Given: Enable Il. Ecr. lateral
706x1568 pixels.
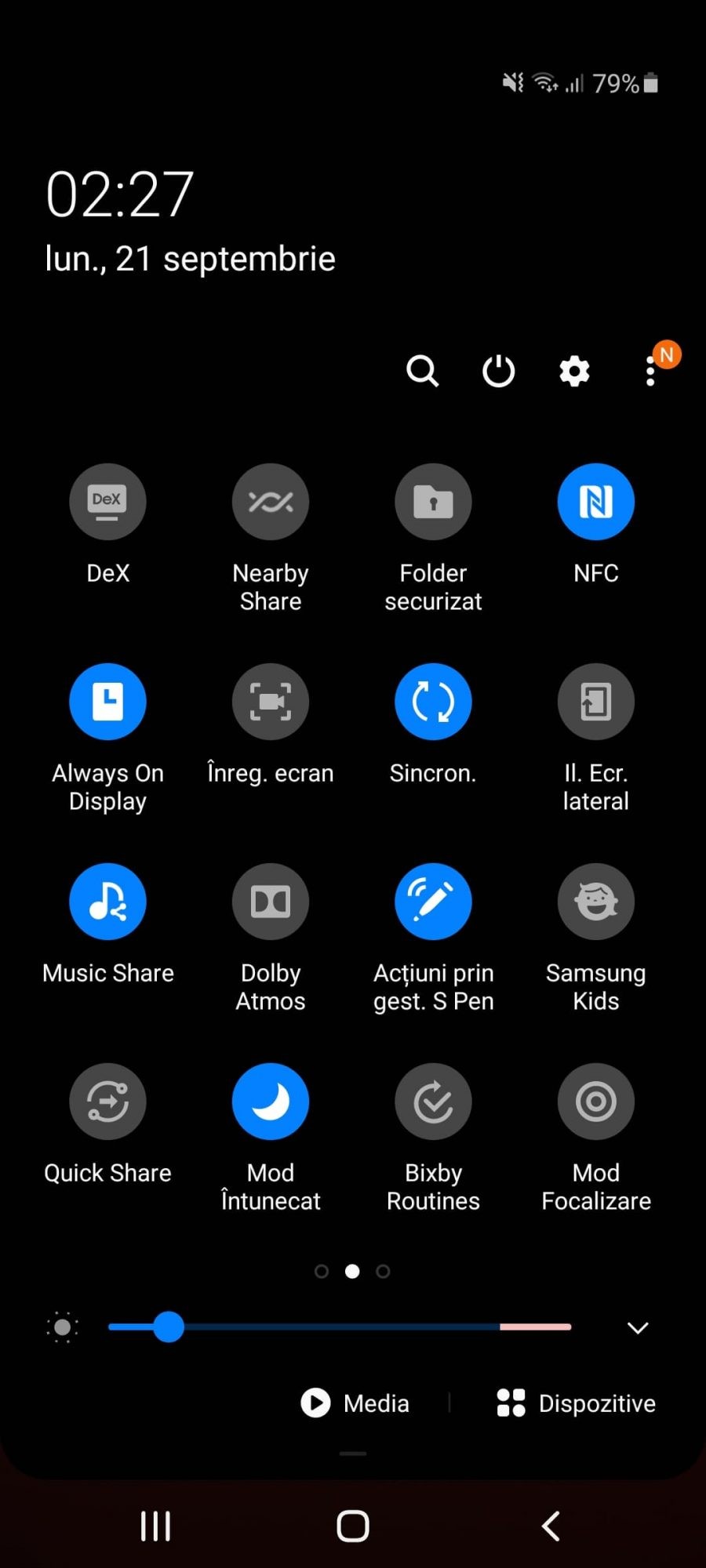Looking at the screenshot, I should (x=596, y=702).
